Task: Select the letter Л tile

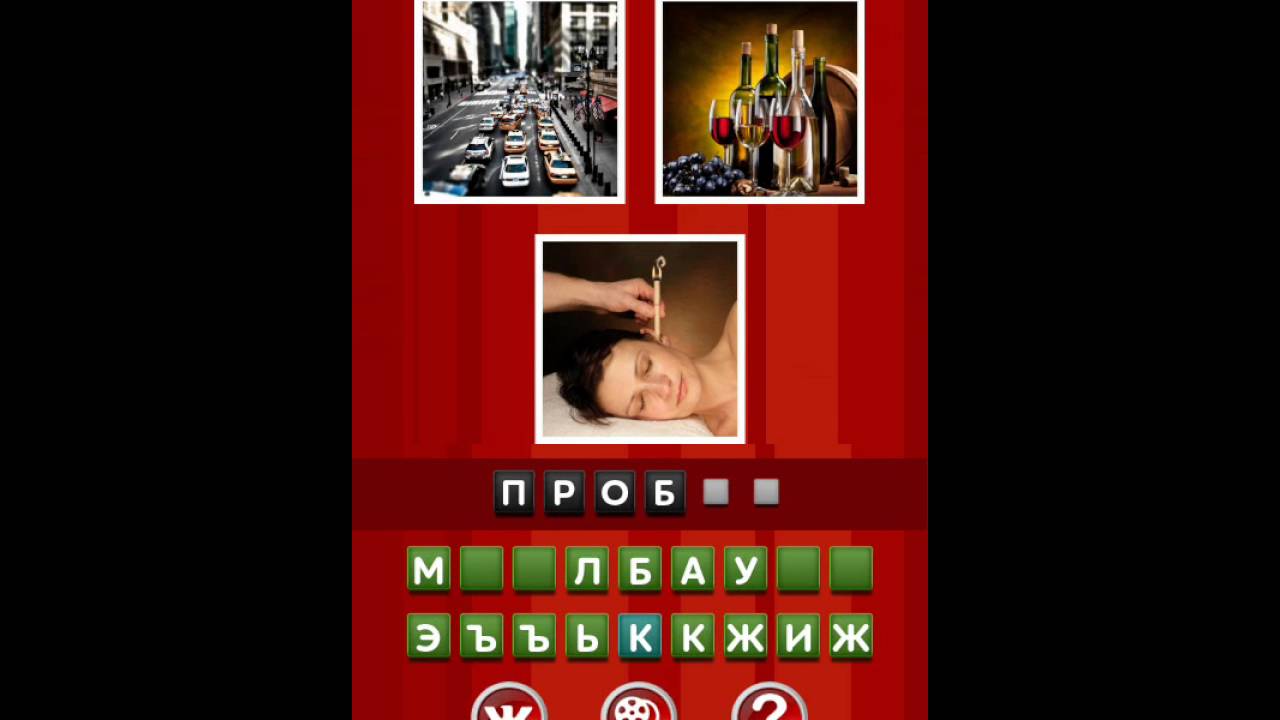Action: click(587, 570)
